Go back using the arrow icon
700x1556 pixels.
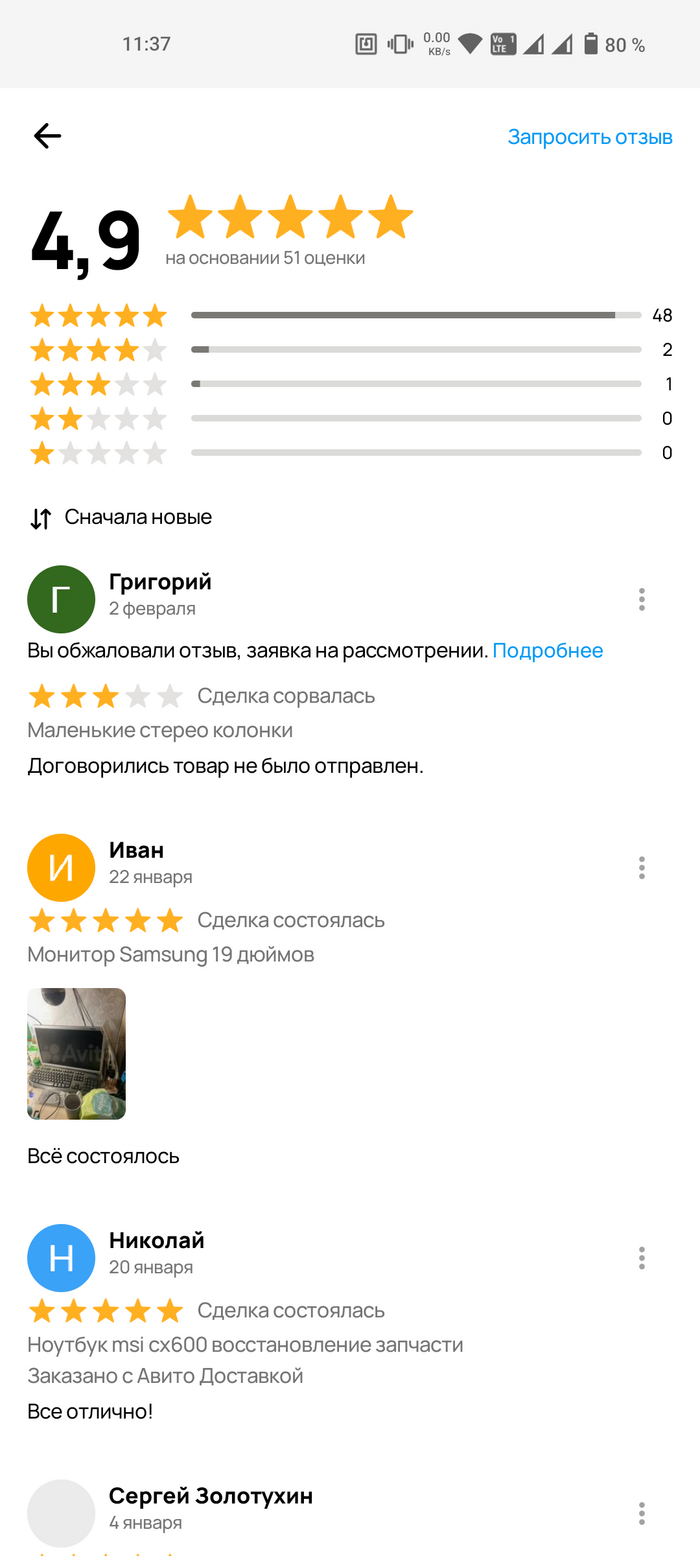click(x=47, y=136)
